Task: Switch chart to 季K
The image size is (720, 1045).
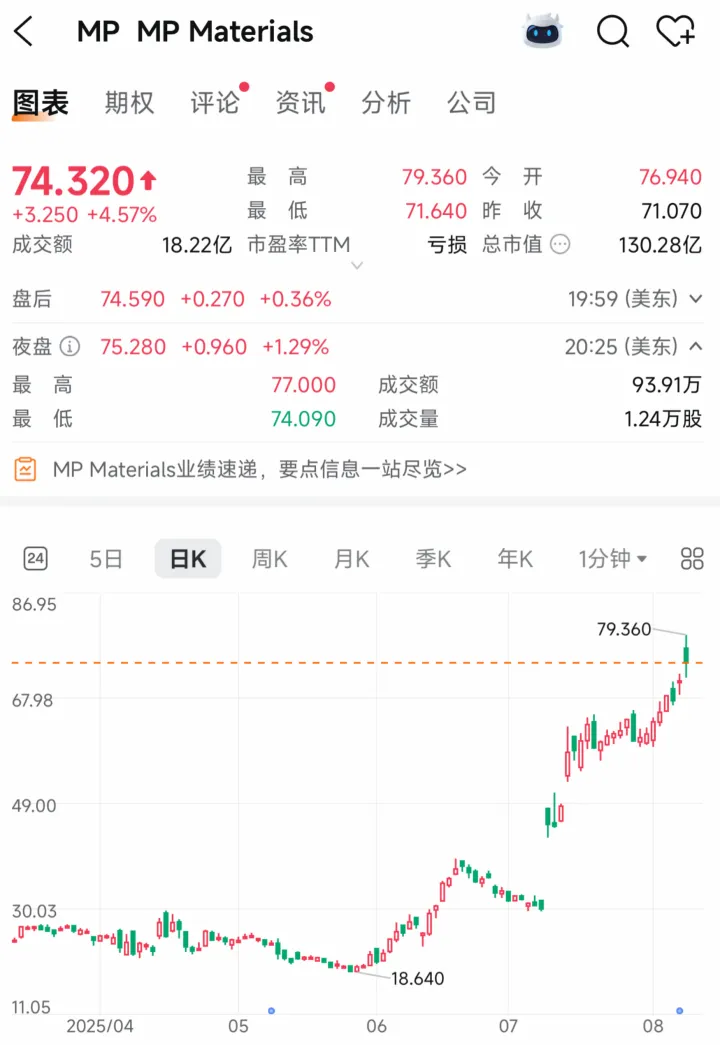Action: [433, 559]
